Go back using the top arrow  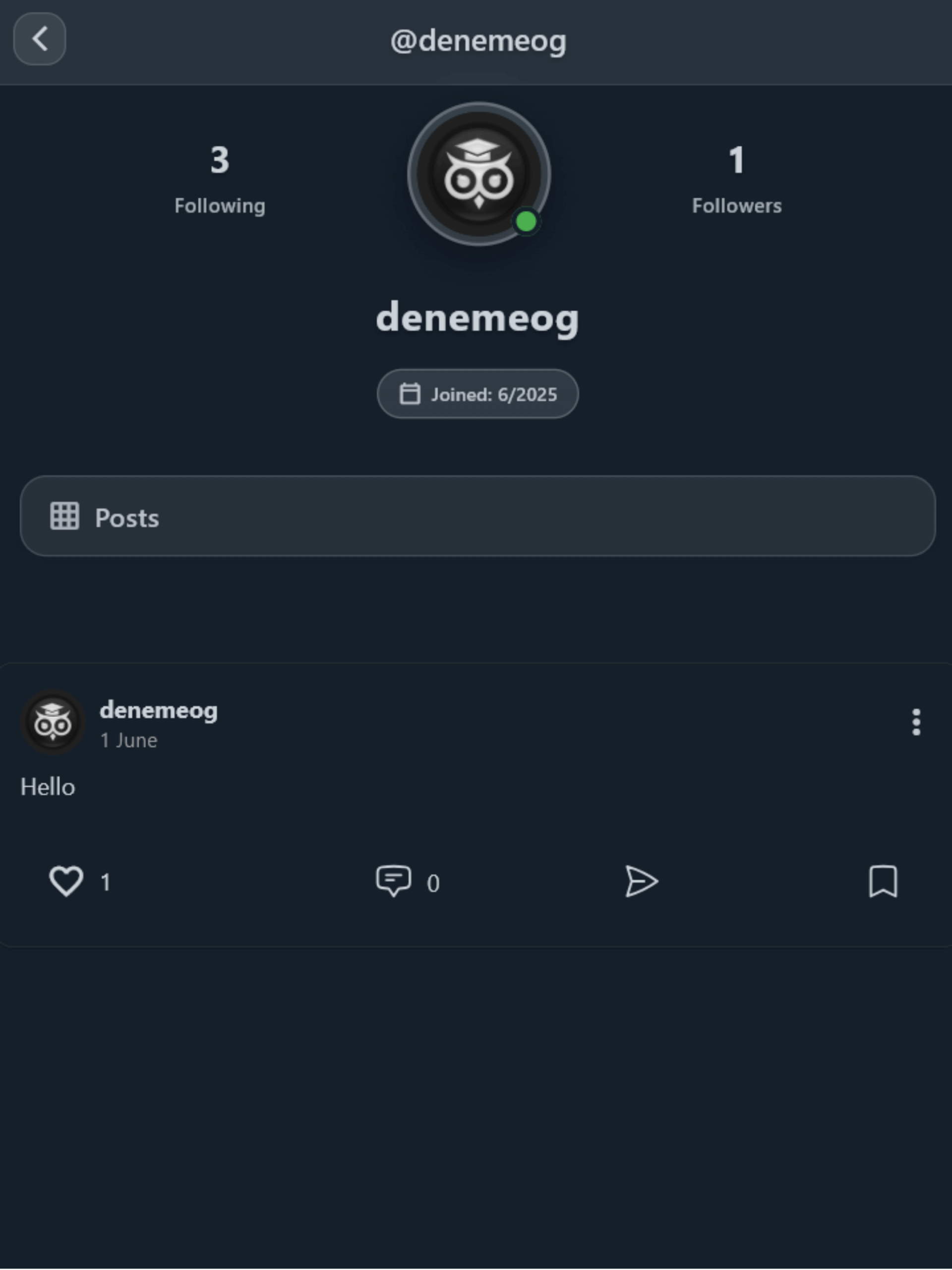pyautogui.click(x=39, y=39)
